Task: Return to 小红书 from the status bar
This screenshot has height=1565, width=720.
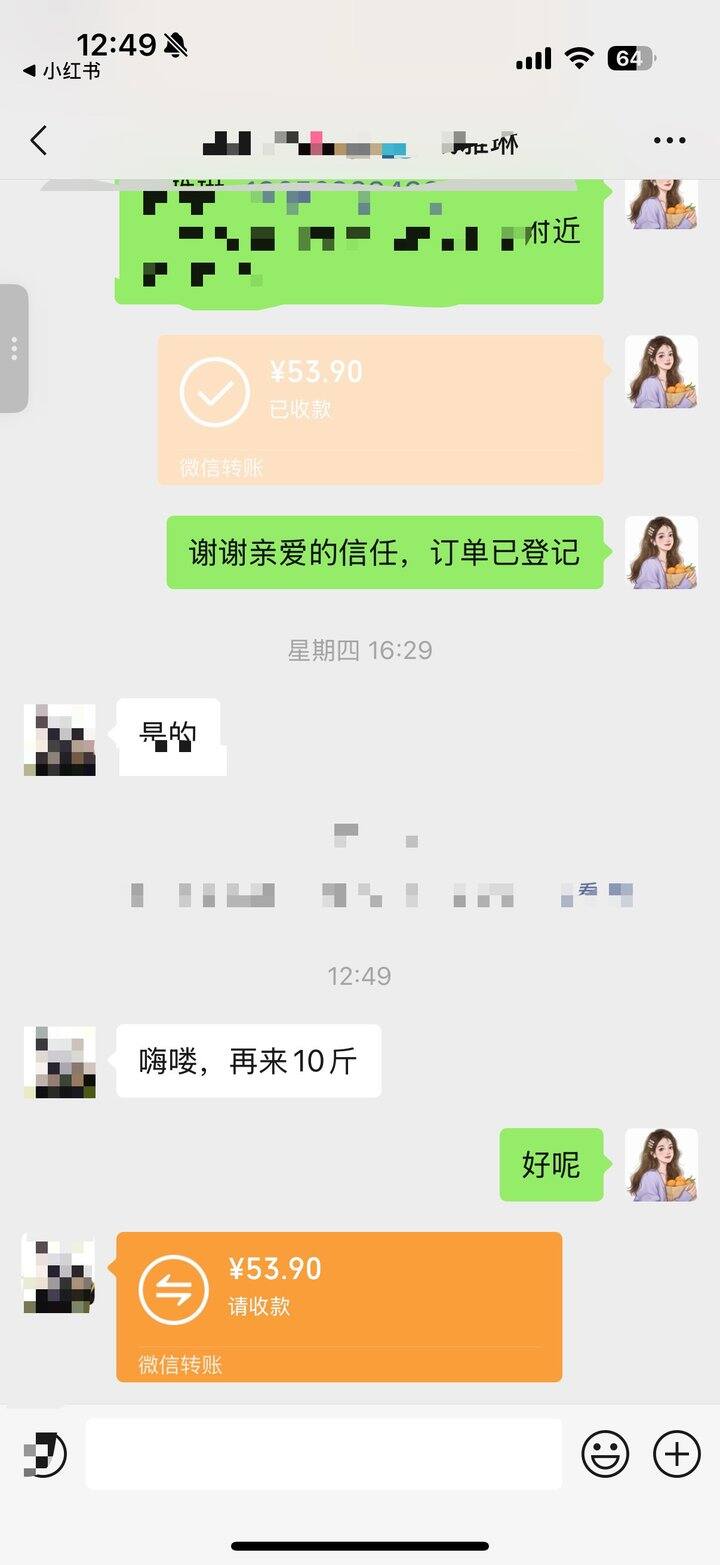Action: (x=62, y=71)
